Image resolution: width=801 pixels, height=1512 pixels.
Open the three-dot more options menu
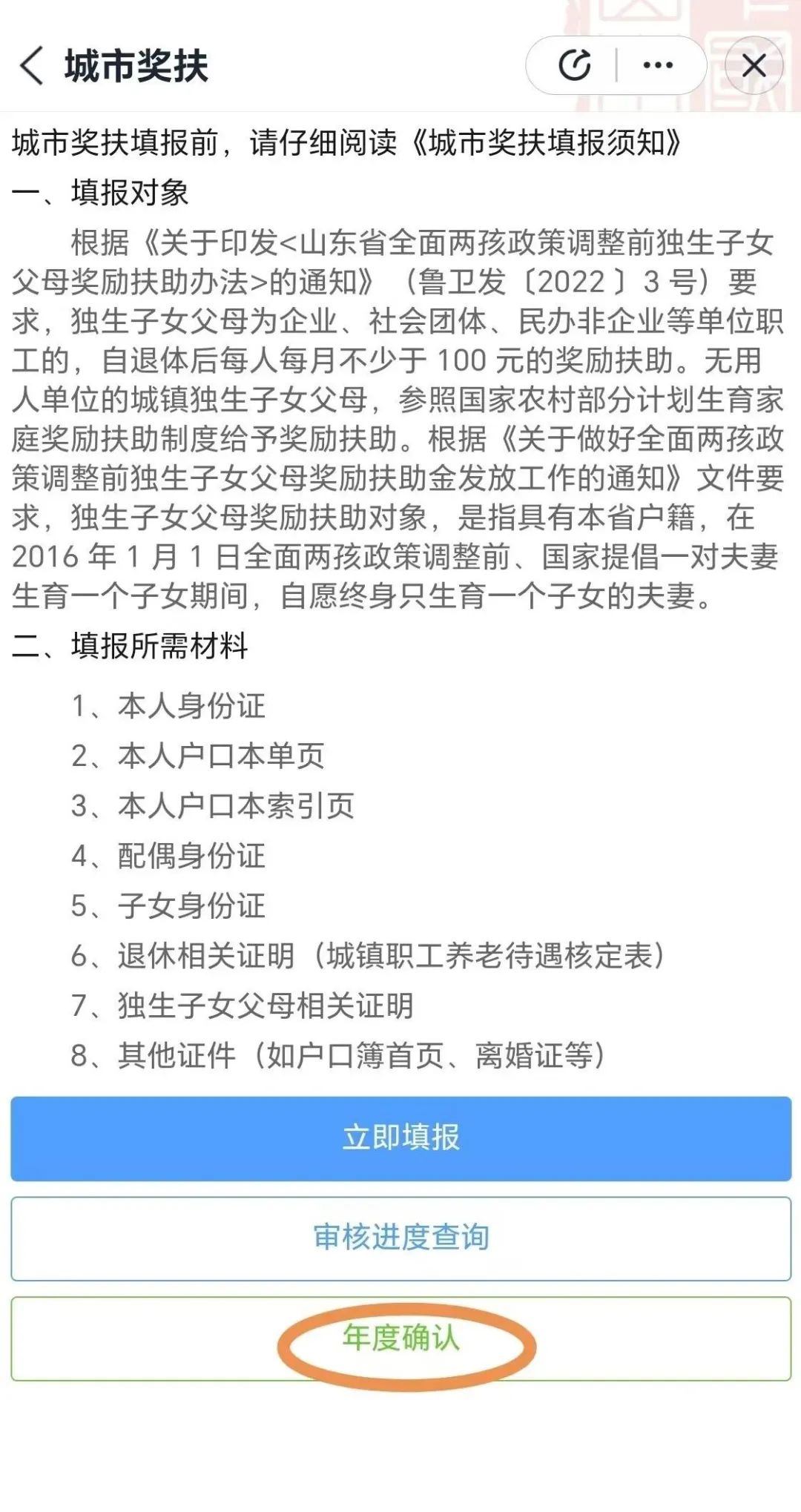coord(658,65)
